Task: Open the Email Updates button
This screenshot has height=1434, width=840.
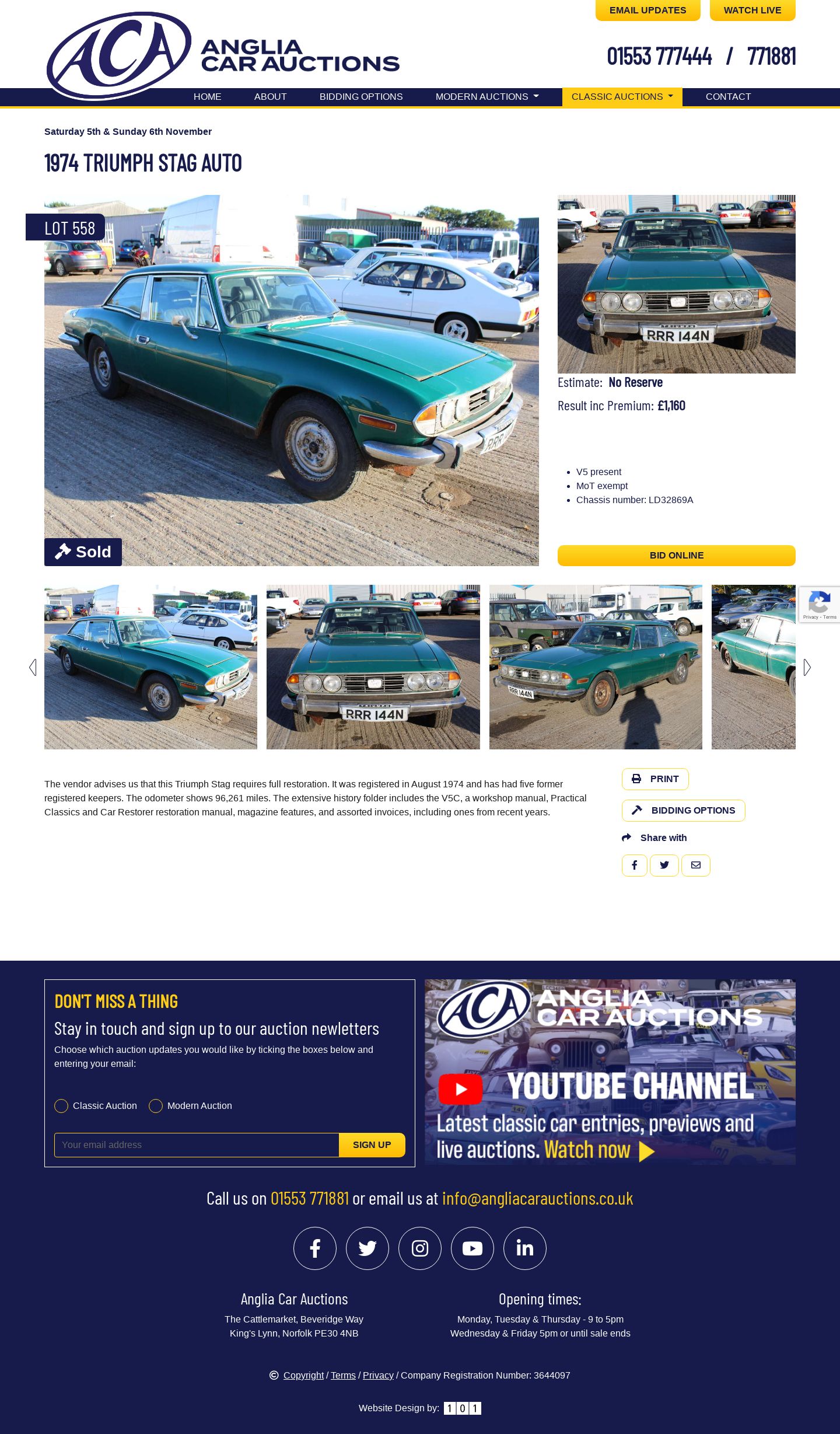Action: pyautogui.click(x=647, y=10)
